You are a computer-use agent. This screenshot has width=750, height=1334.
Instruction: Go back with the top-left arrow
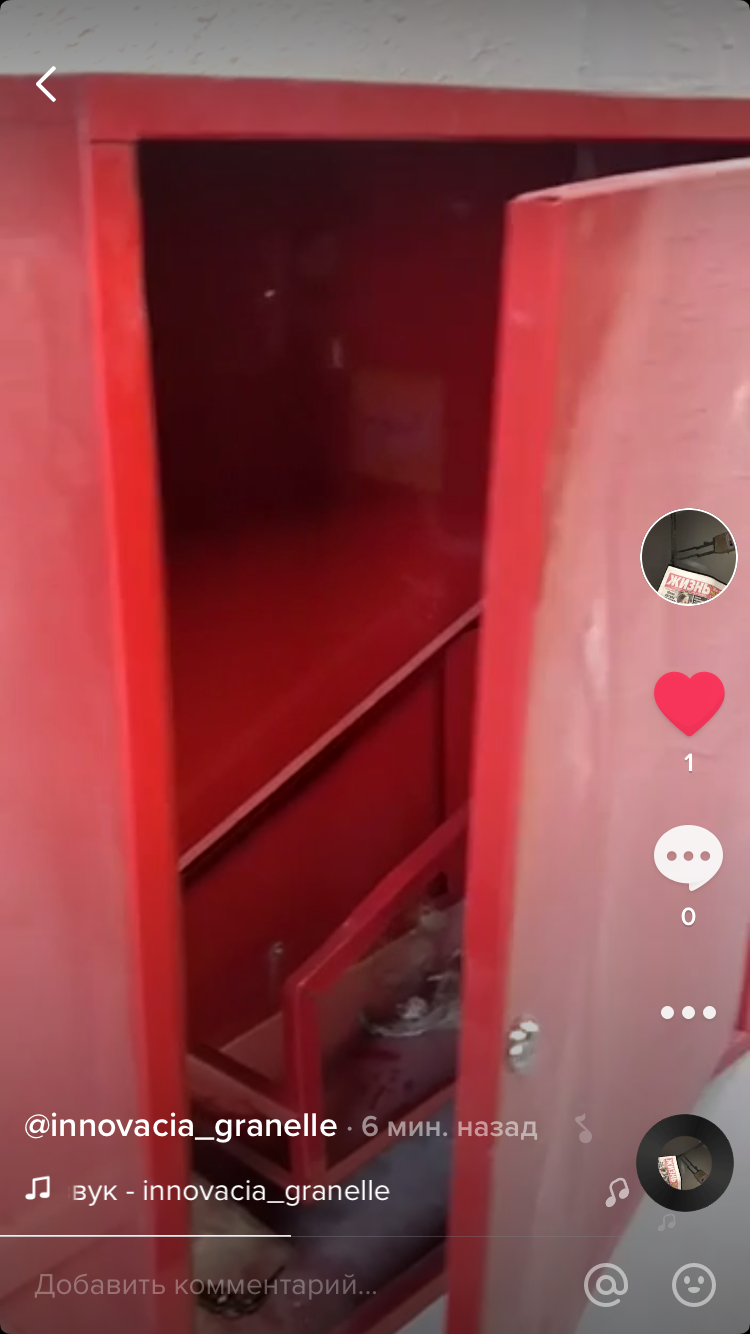tap(46, 85)
